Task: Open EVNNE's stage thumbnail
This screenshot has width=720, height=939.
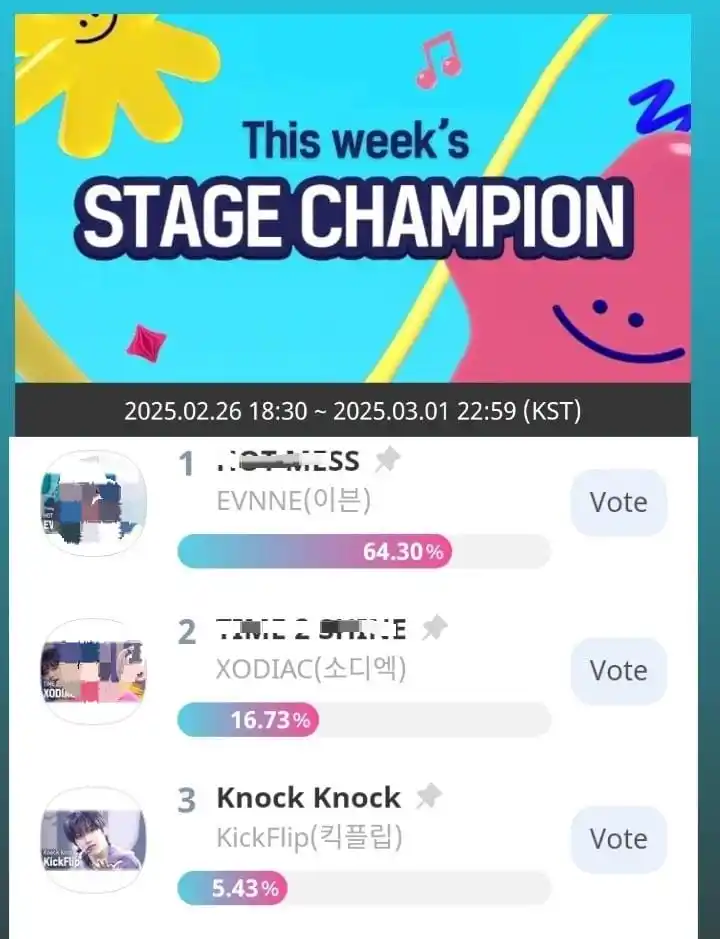Action: tap(93, 503)
